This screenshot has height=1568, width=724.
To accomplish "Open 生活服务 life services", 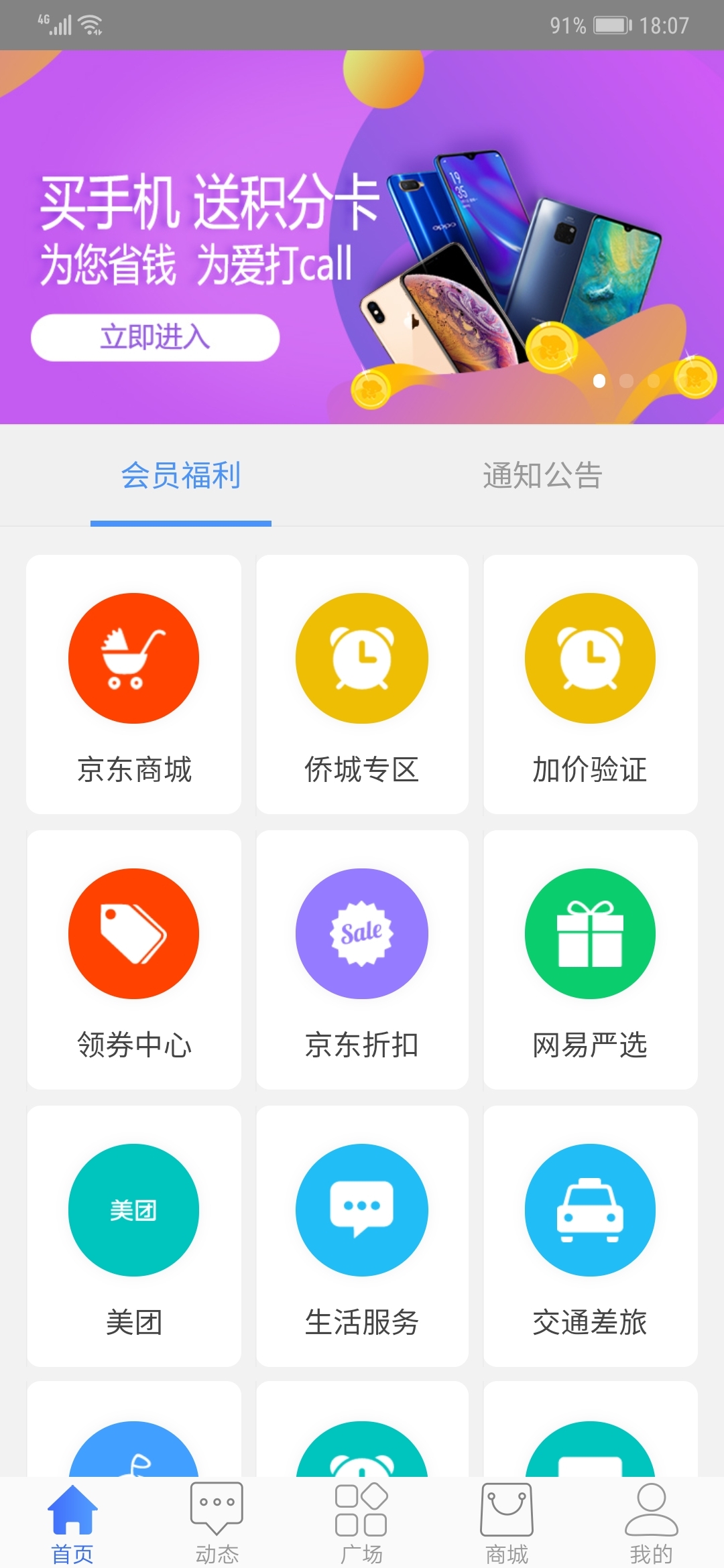I will click(362, 1236).
